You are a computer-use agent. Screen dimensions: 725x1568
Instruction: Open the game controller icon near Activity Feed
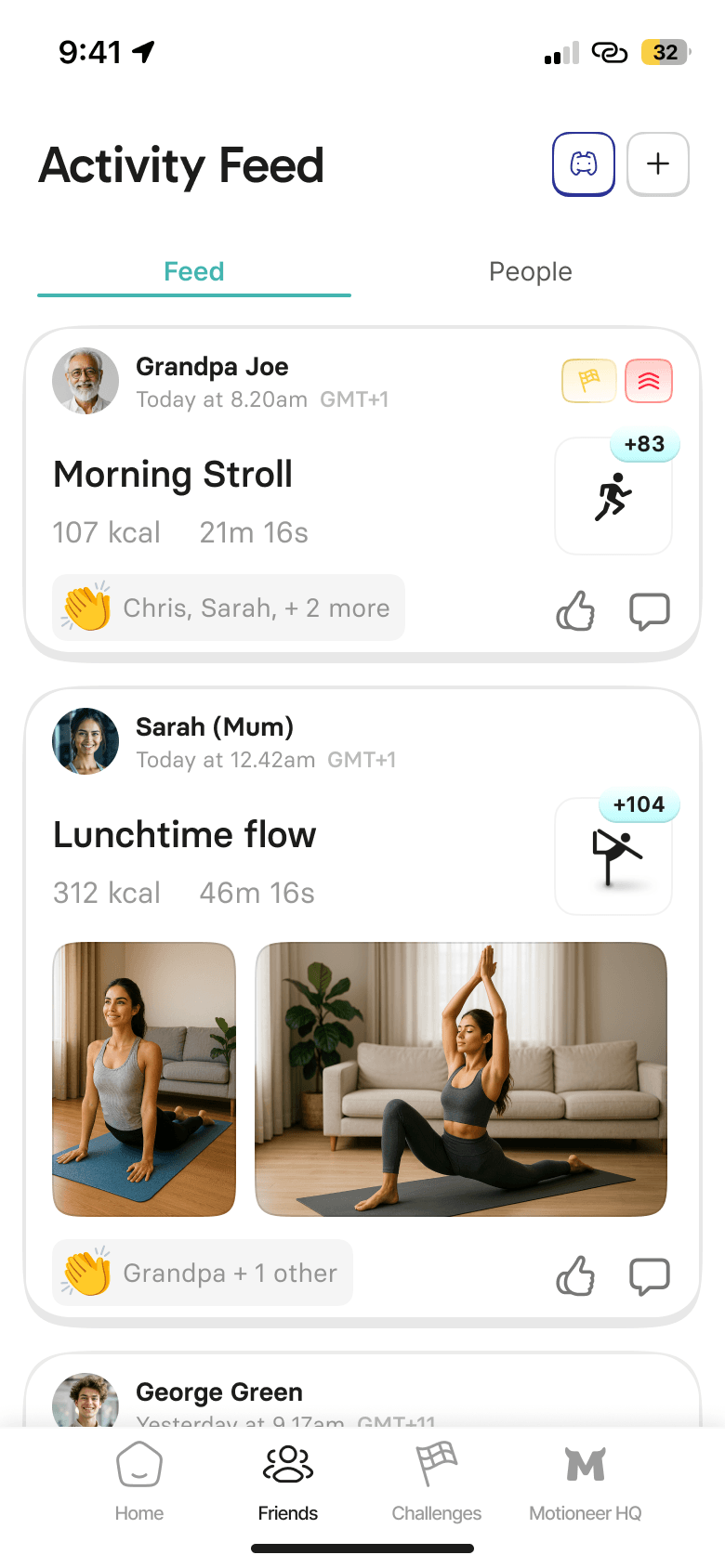click(583, 163)
